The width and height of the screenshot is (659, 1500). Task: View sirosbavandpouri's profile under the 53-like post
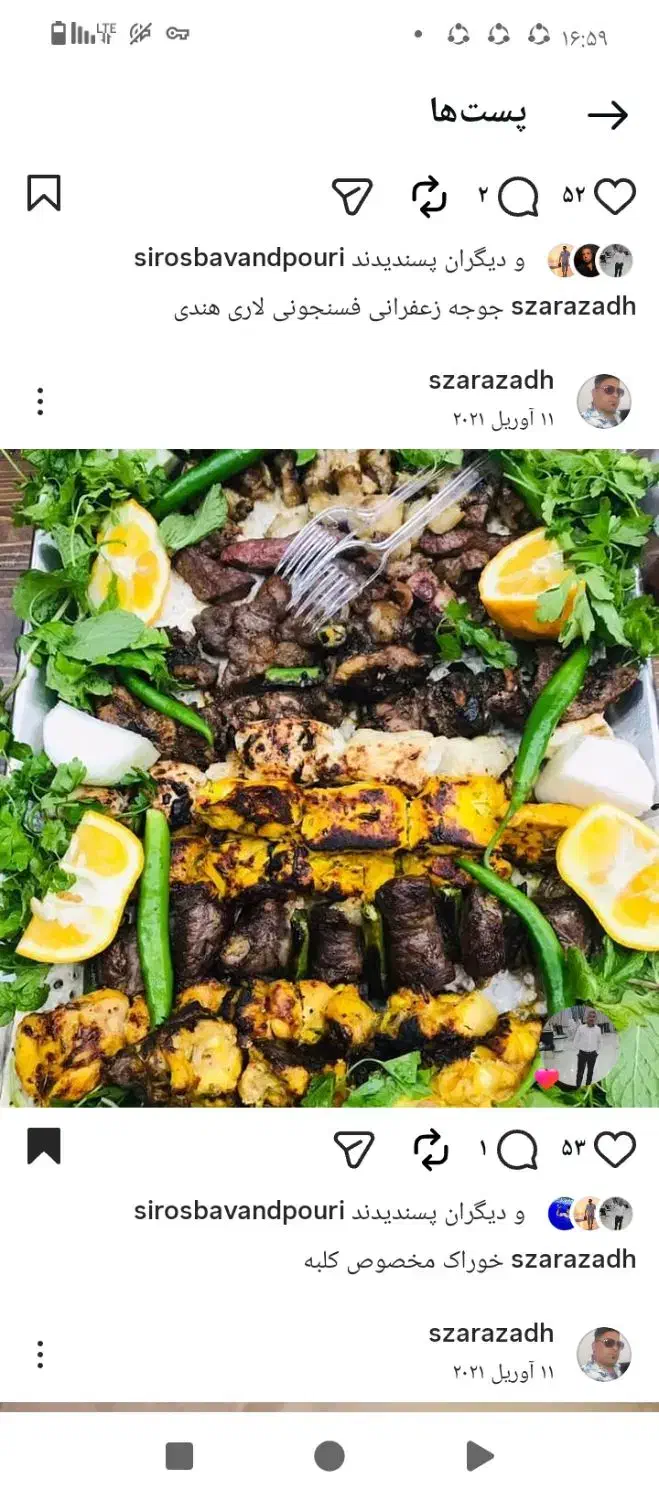pyautogui.click(x=239, y=1211)
